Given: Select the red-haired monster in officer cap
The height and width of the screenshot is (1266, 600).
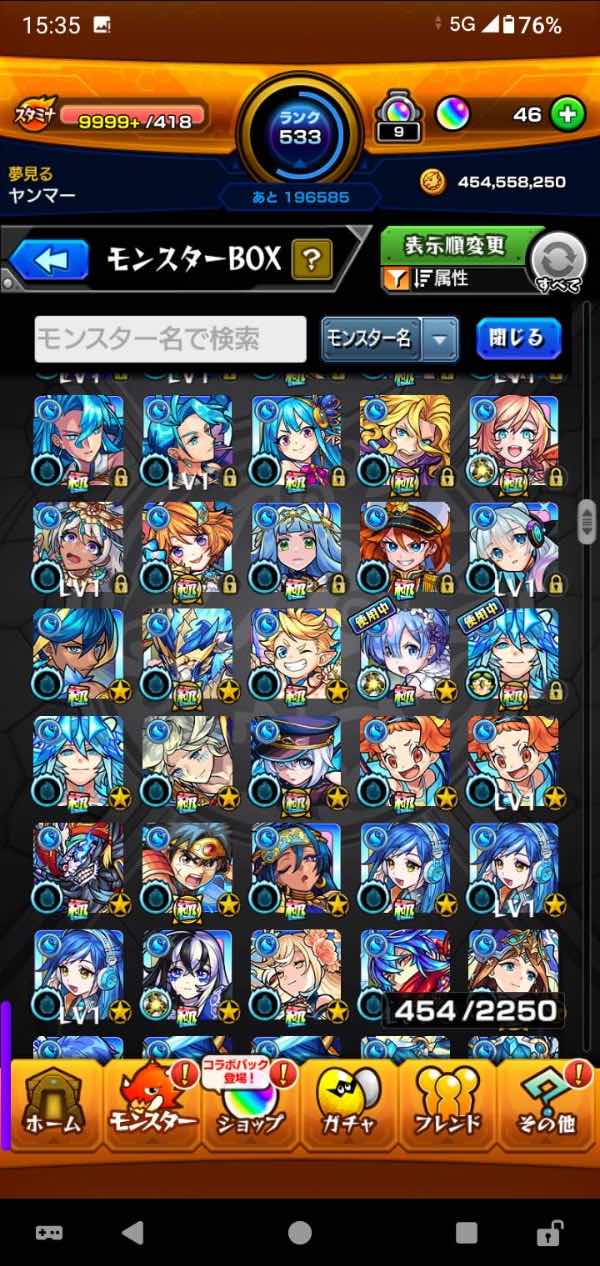Looking at the screenshot, I should 404,546.
